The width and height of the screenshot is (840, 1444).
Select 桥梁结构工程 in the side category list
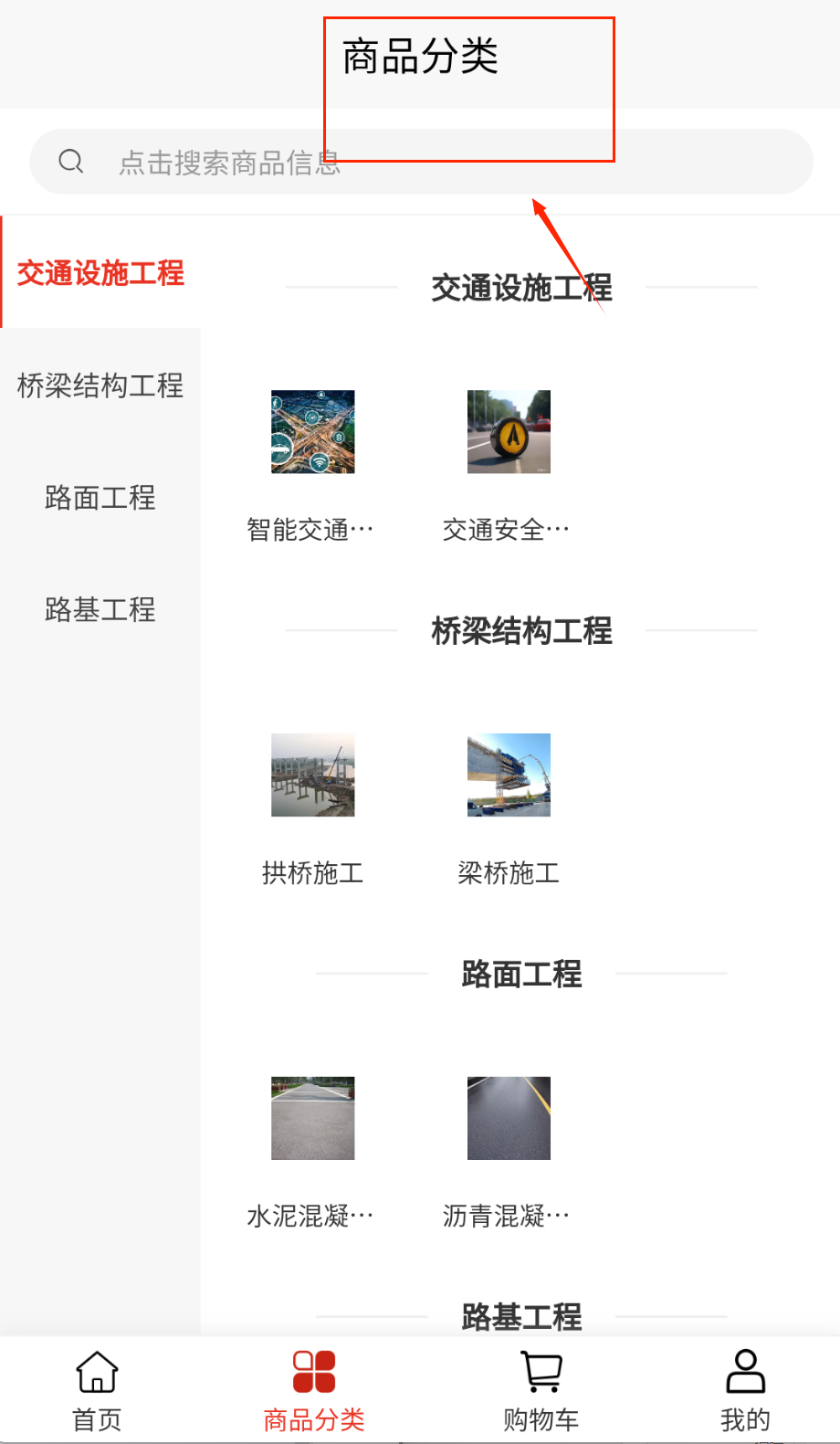100,385
